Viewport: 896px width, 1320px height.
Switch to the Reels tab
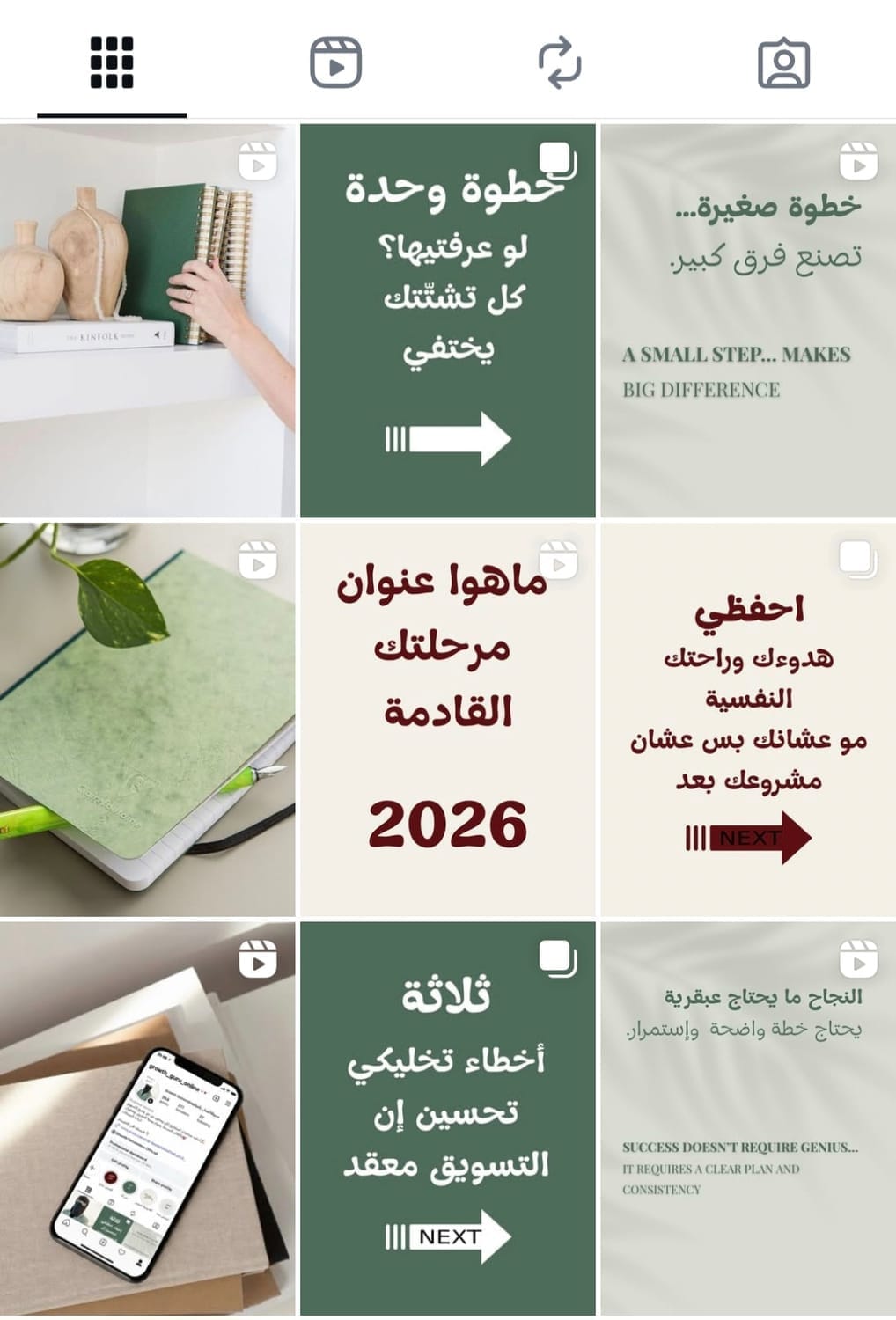[335, 63]
